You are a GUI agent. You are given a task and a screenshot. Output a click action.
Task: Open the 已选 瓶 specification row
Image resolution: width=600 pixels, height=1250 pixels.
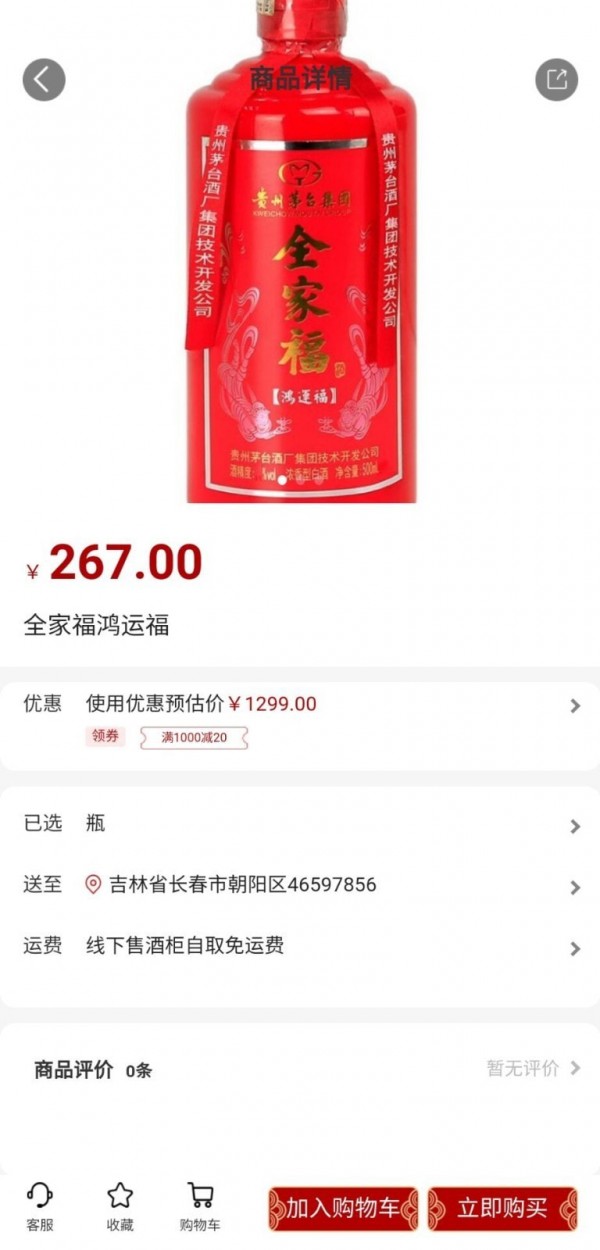point(300,825)
